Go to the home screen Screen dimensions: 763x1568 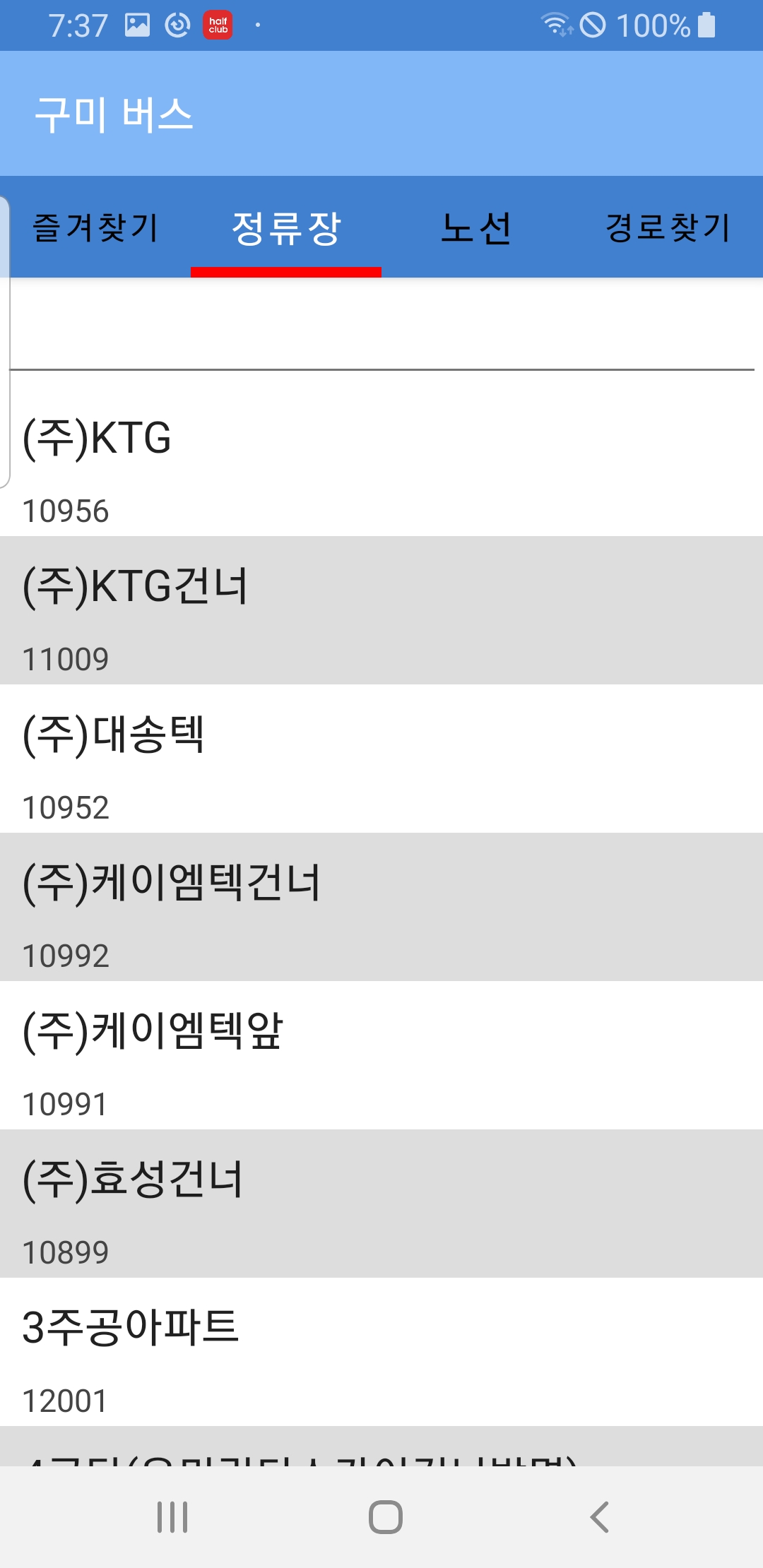[x=386, y=1516]
